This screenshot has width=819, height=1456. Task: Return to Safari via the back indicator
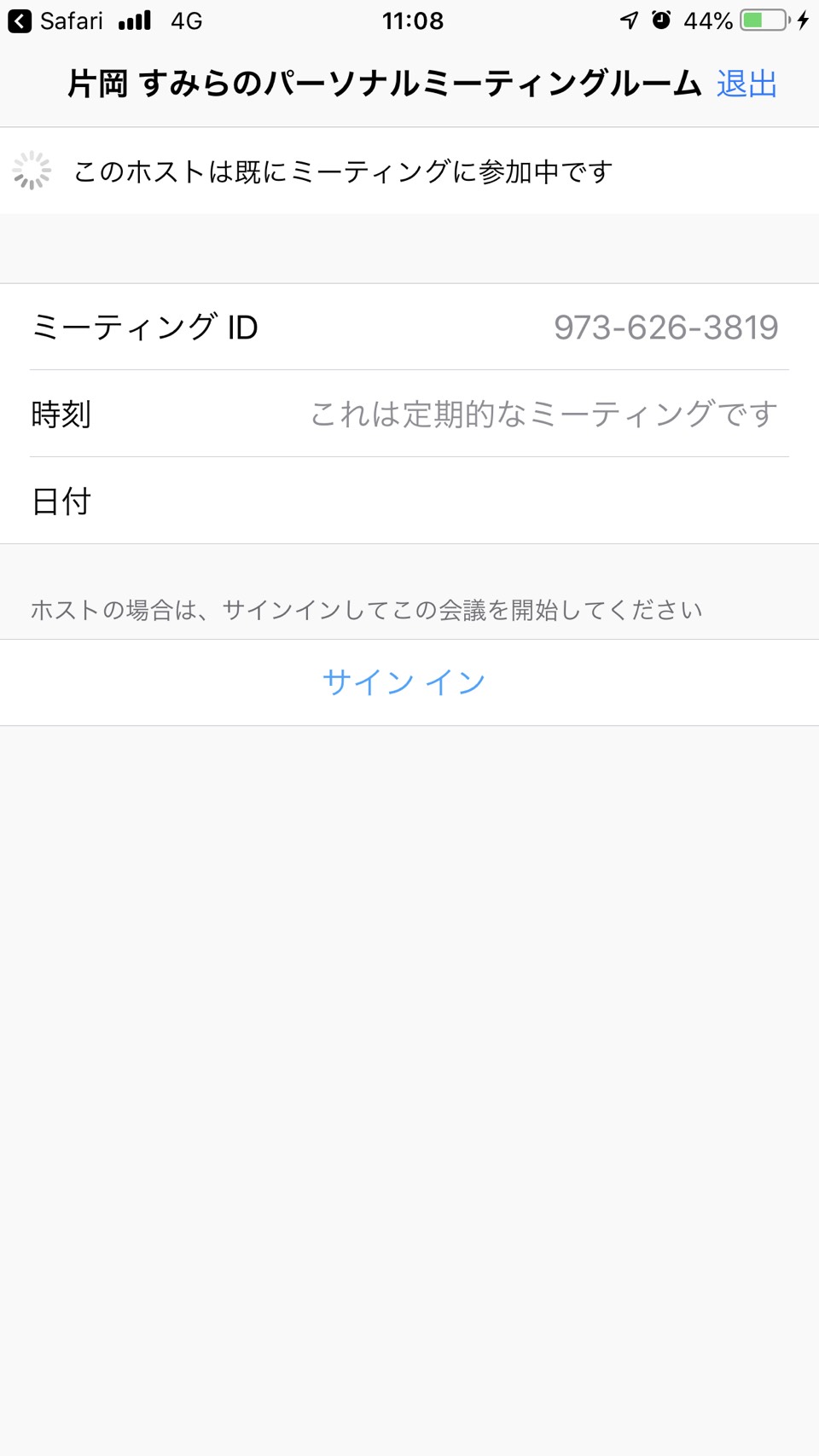point(55,20)
